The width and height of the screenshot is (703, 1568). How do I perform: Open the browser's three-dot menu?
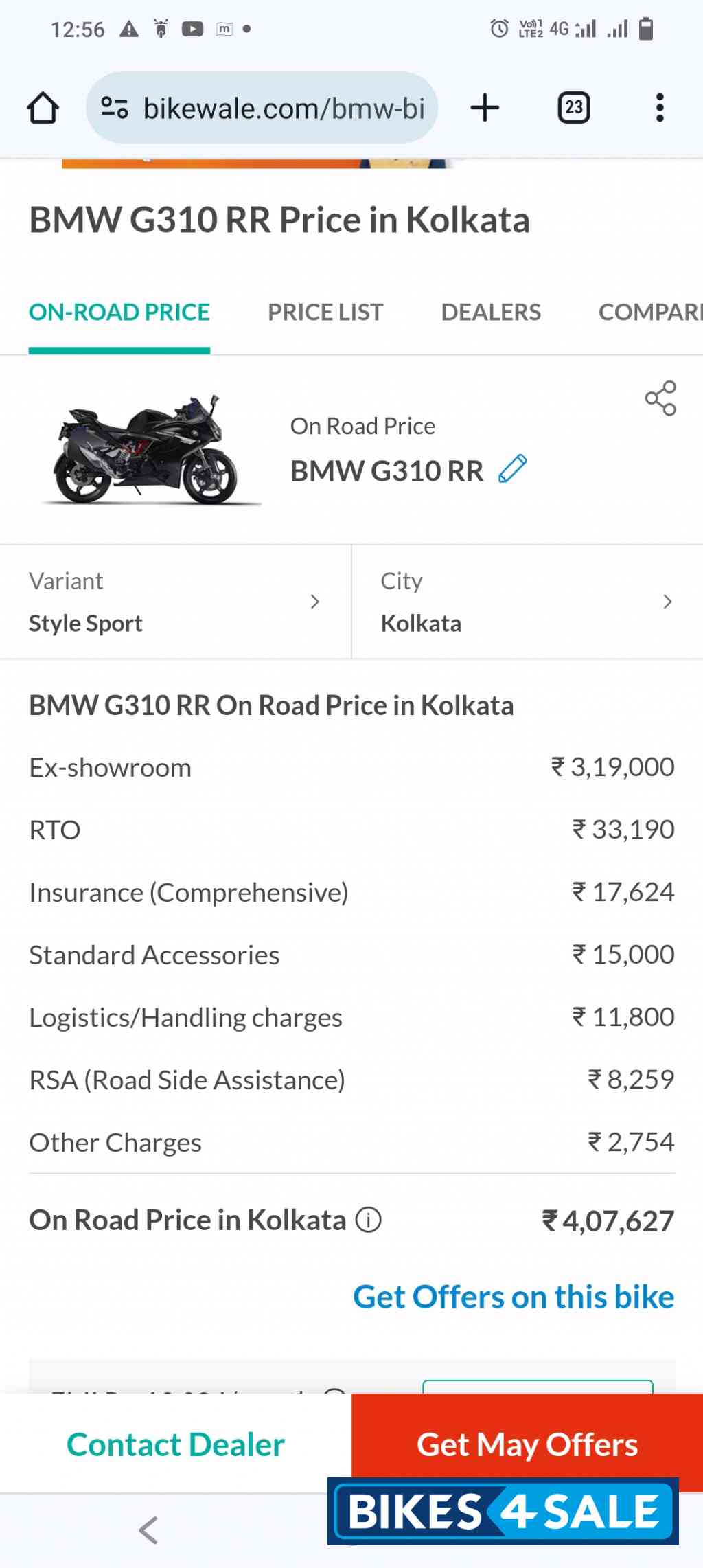658,107
